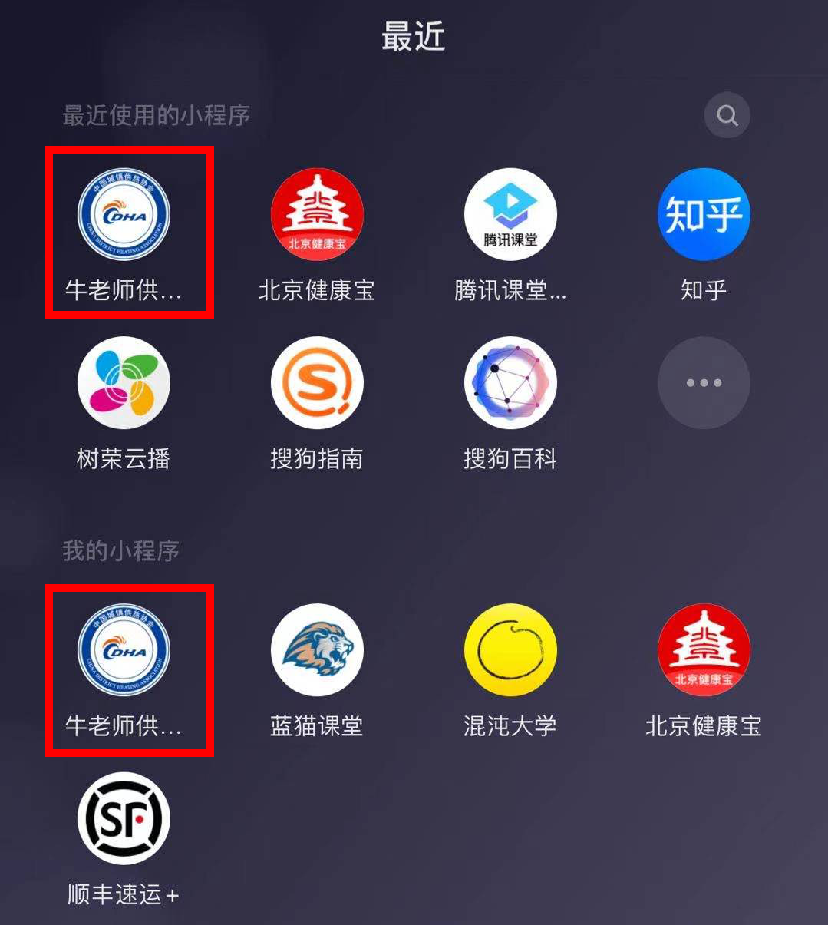829x925 pixels.
Task: Open the 顺丰速运+ mini program
Action: pyautogui.click(x=124, y=818)
